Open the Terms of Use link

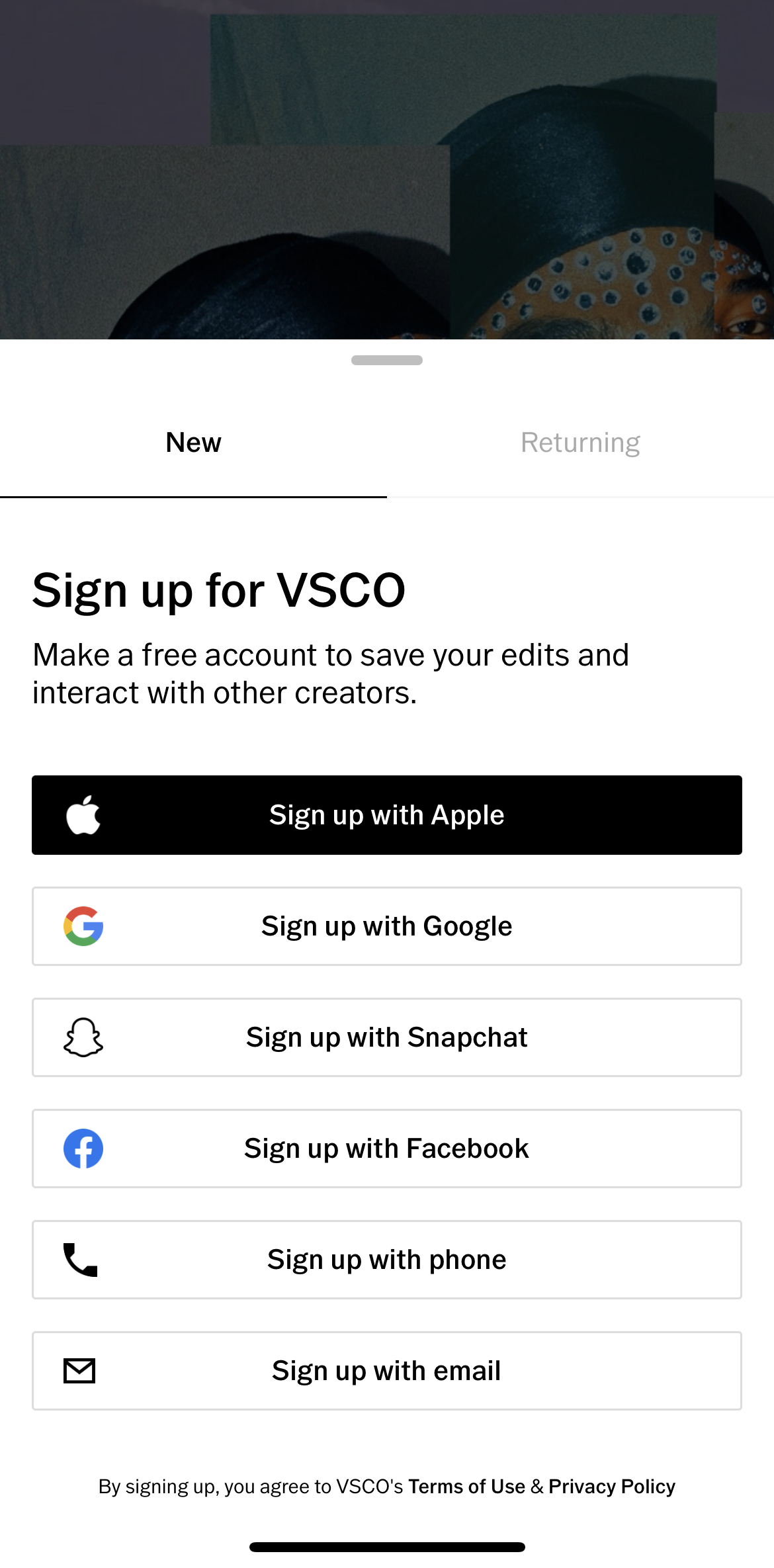466,1487
